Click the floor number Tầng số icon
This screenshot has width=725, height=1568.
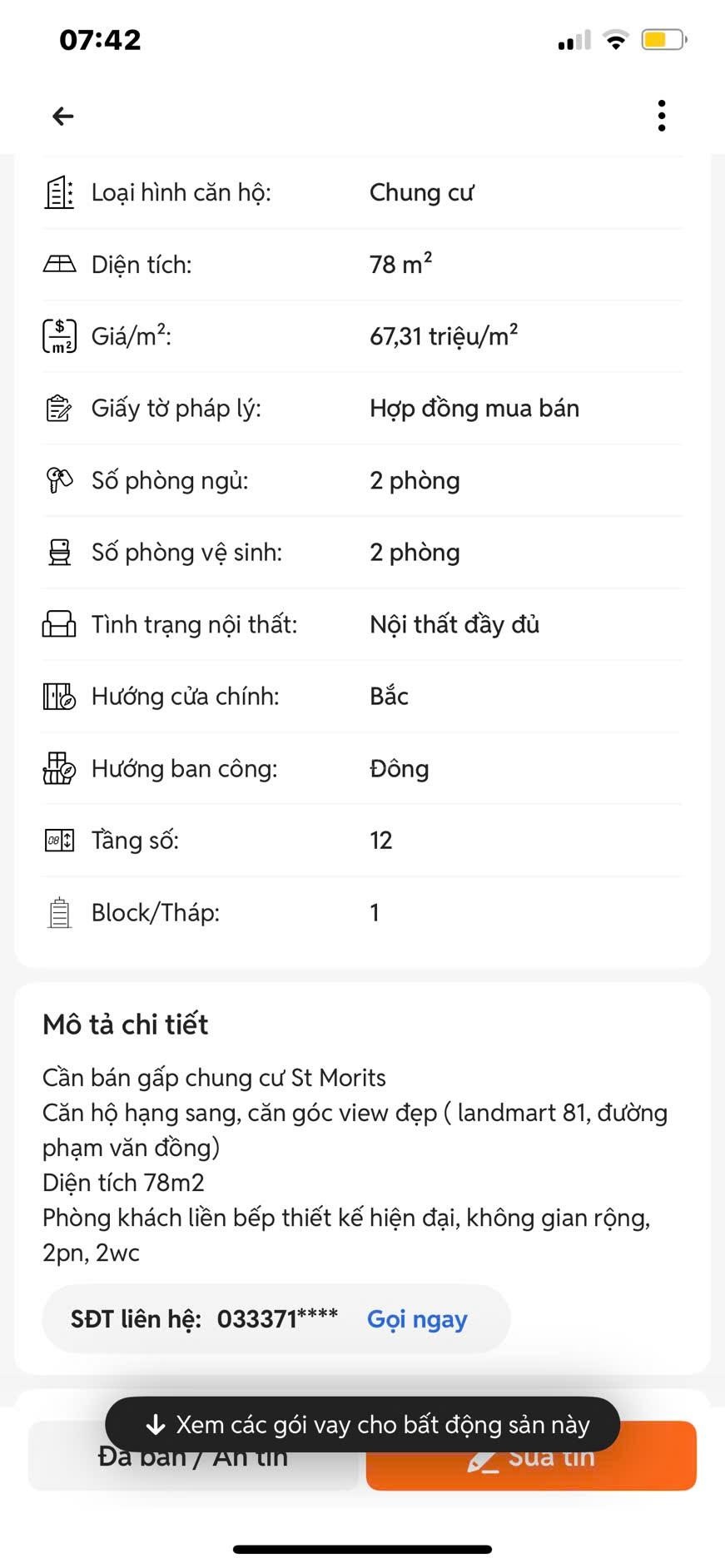[x=58, y=840]
